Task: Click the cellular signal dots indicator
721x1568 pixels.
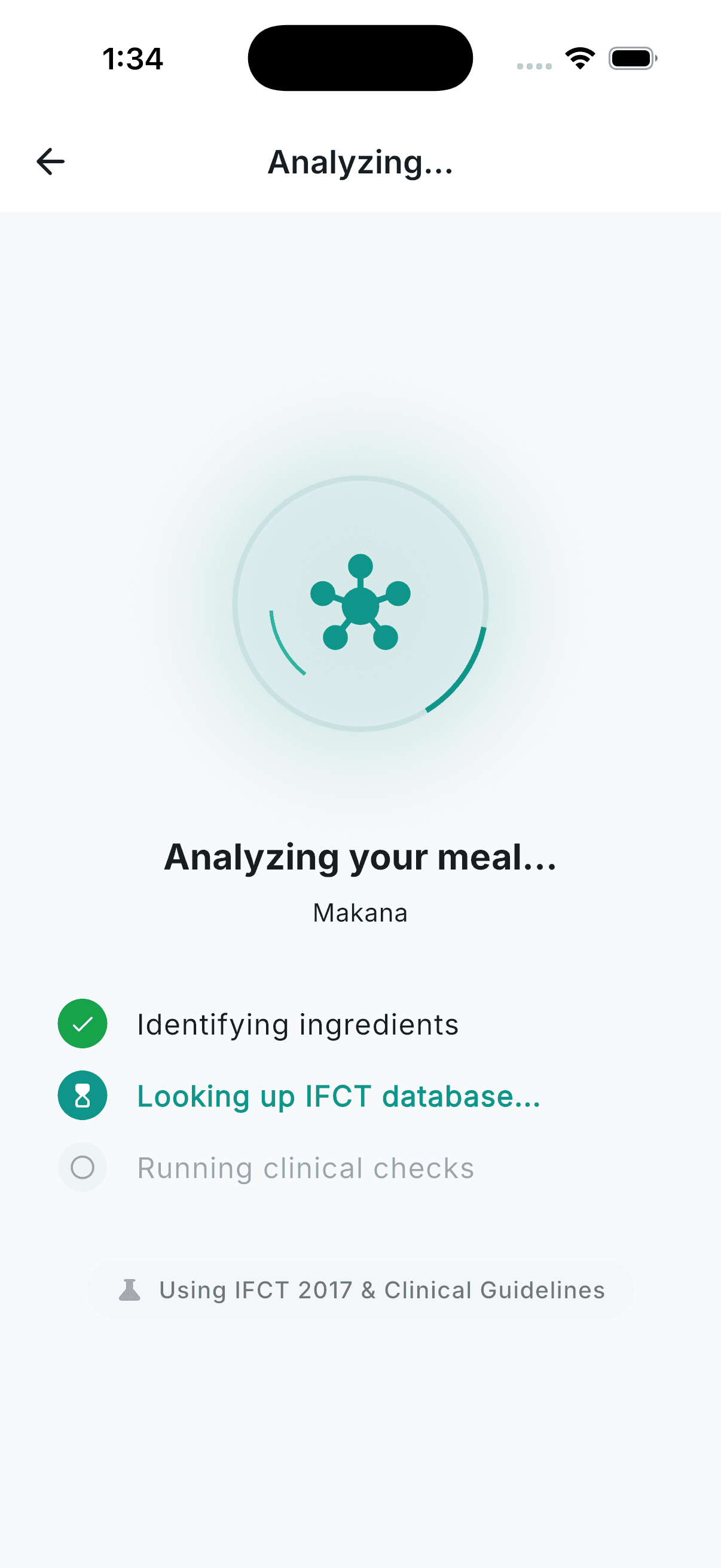Action: pyautogui.click(x=535, y=63)
